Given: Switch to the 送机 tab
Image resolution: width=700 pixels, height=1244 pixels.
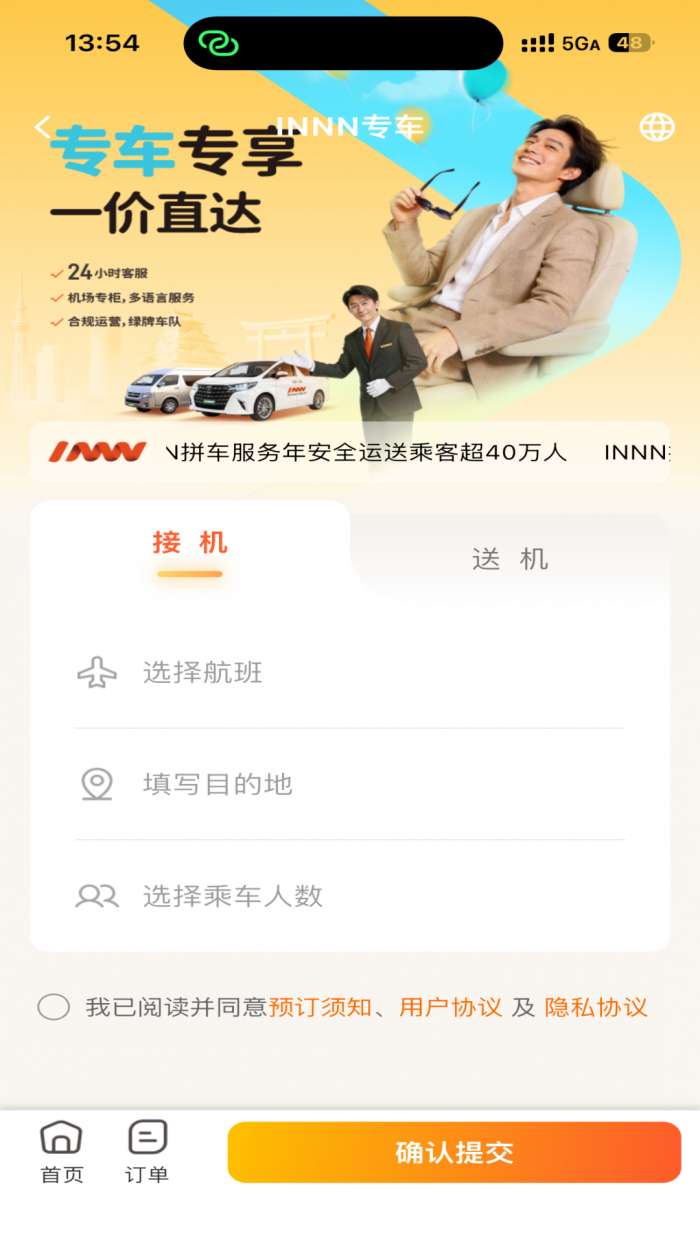Looking at the screenshot, I should point(509,559).
